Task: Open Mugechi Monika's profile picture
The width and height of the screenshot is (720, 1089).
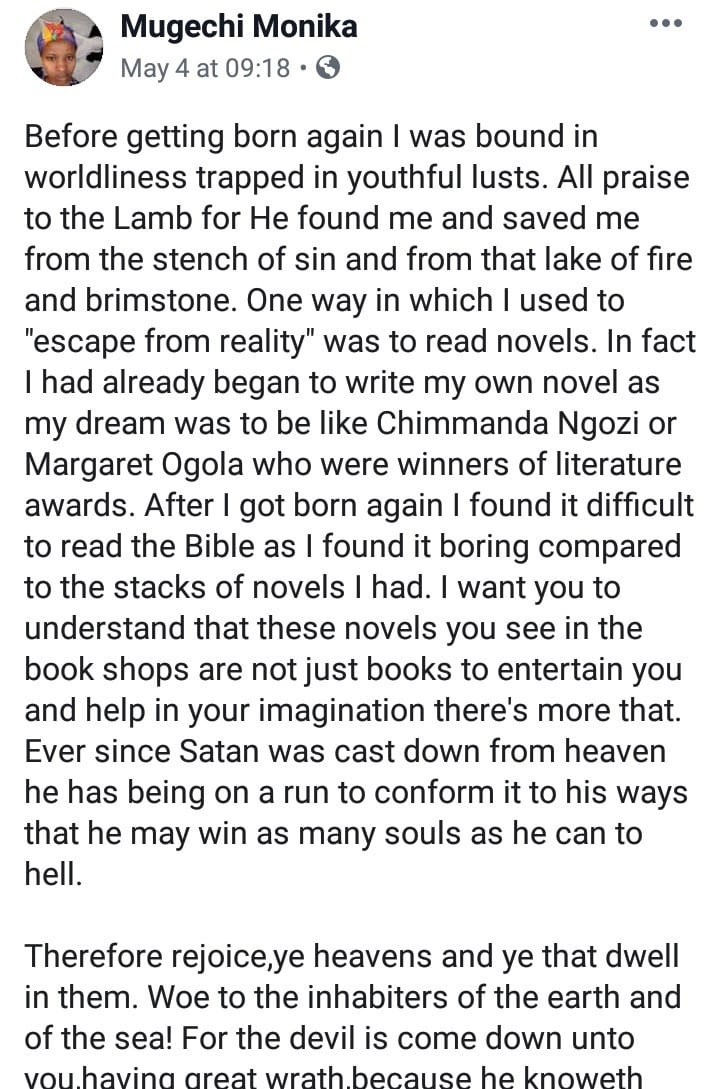Action: [x=63, y=47]
